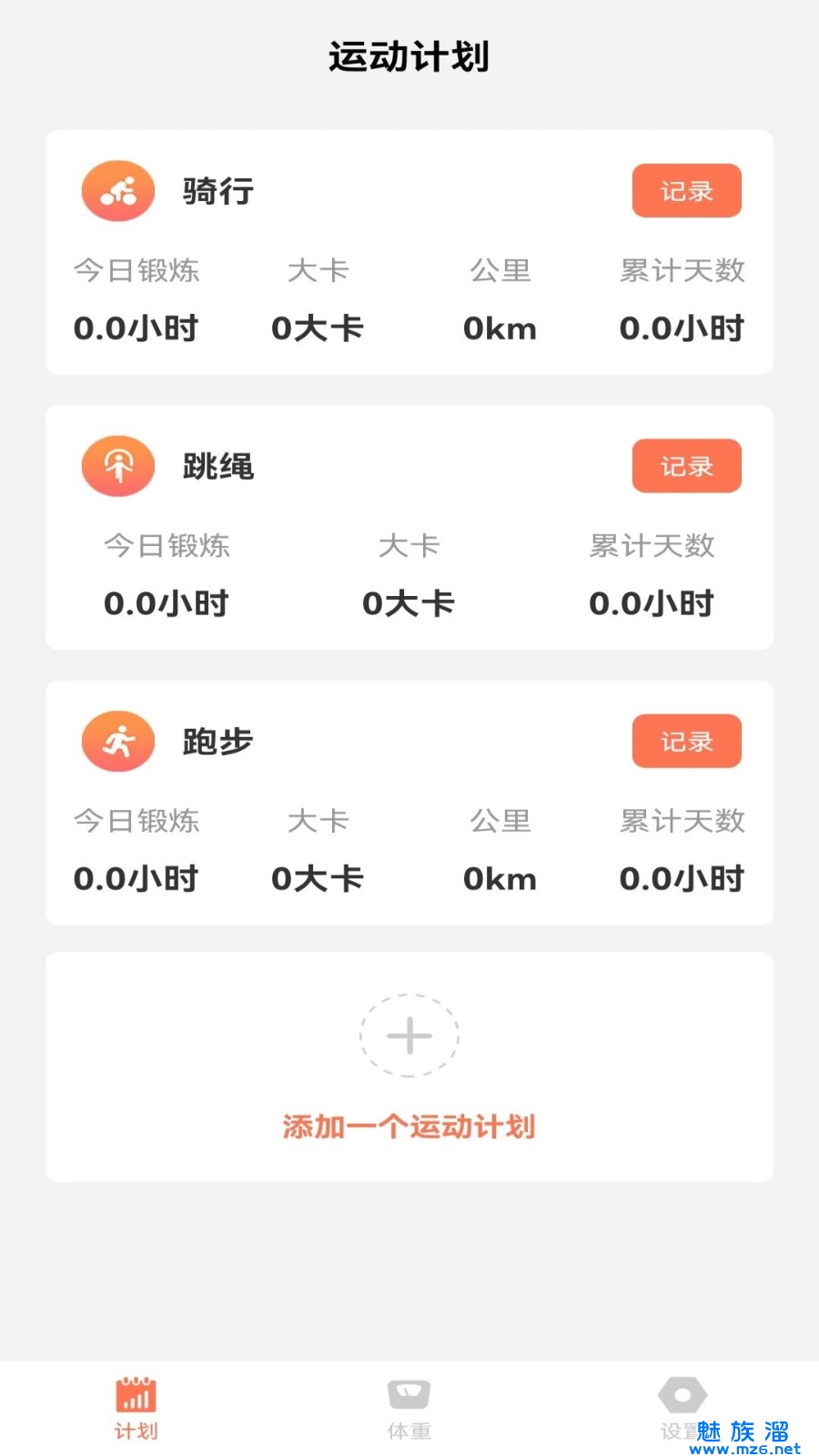The width and height of the screenshot is (819, 1456).
Task: Open the 设置 tab
Action: click(682, 1408)
